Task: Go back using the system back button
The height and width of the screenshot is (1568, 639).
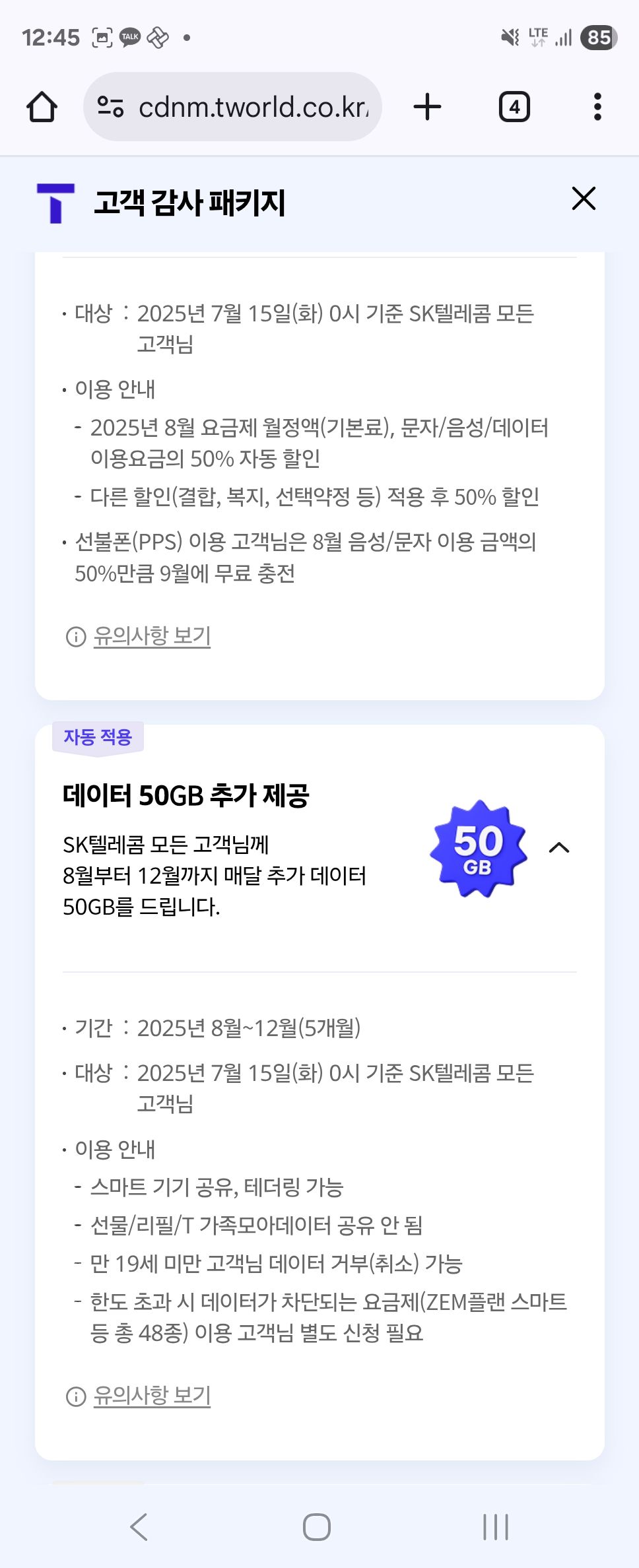Action: coord(139,1526)
